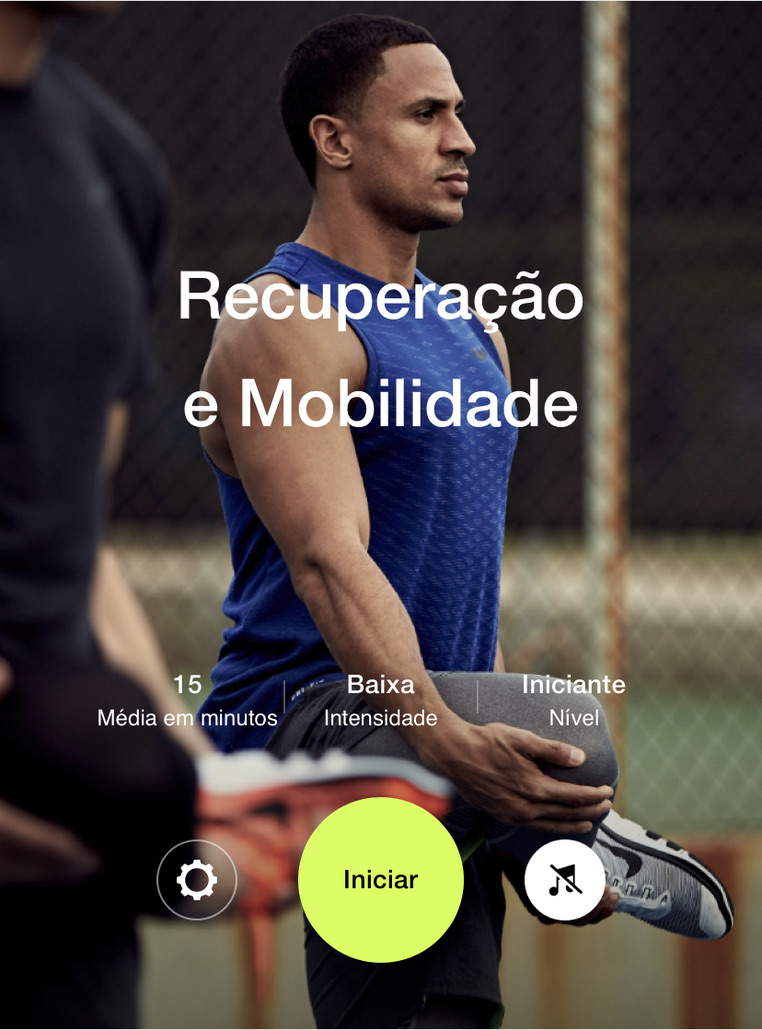Image resolution: width=762 pixels, height=1030 pixels.
Task: Tap the music off icon
Action: (x=565, y=880)
